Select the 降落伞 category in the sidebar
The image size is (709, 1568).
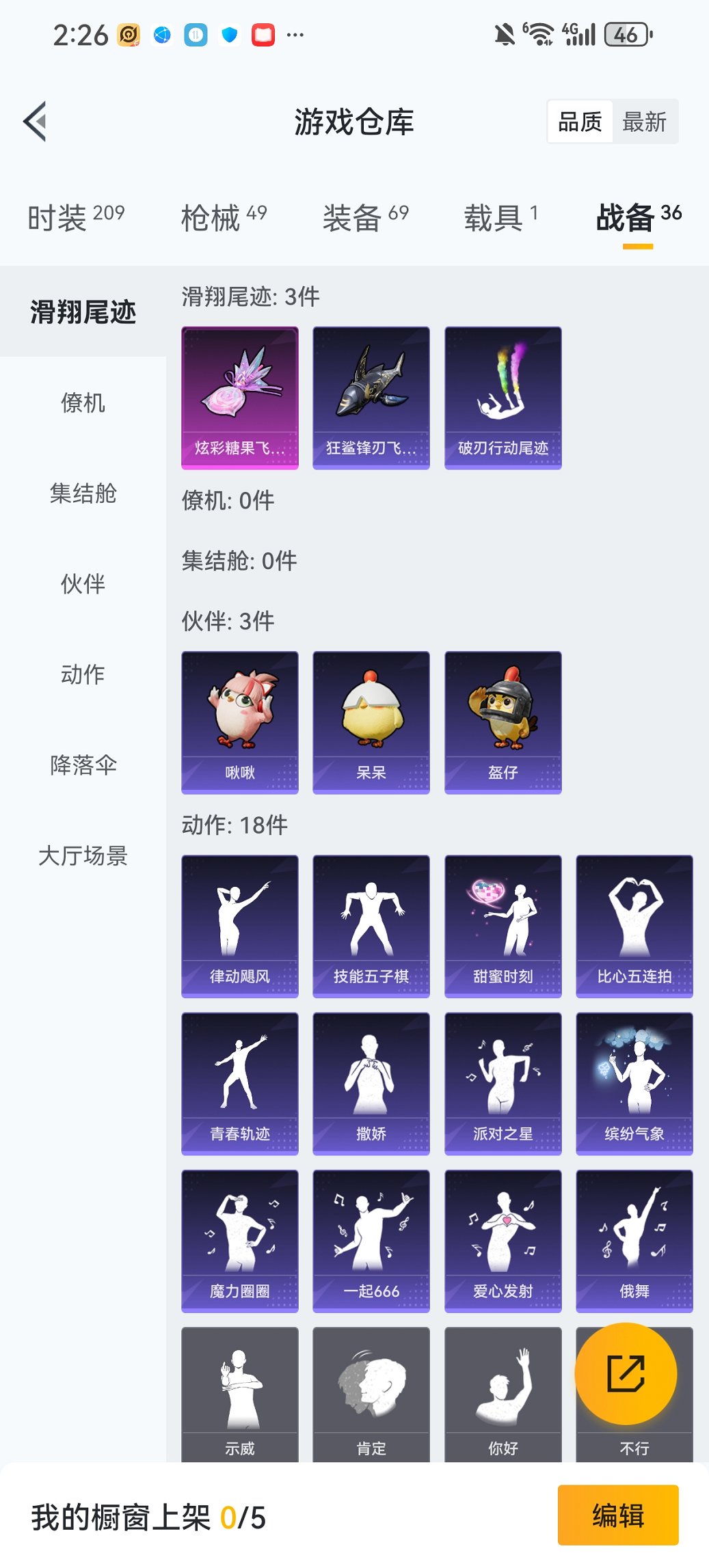82,765
